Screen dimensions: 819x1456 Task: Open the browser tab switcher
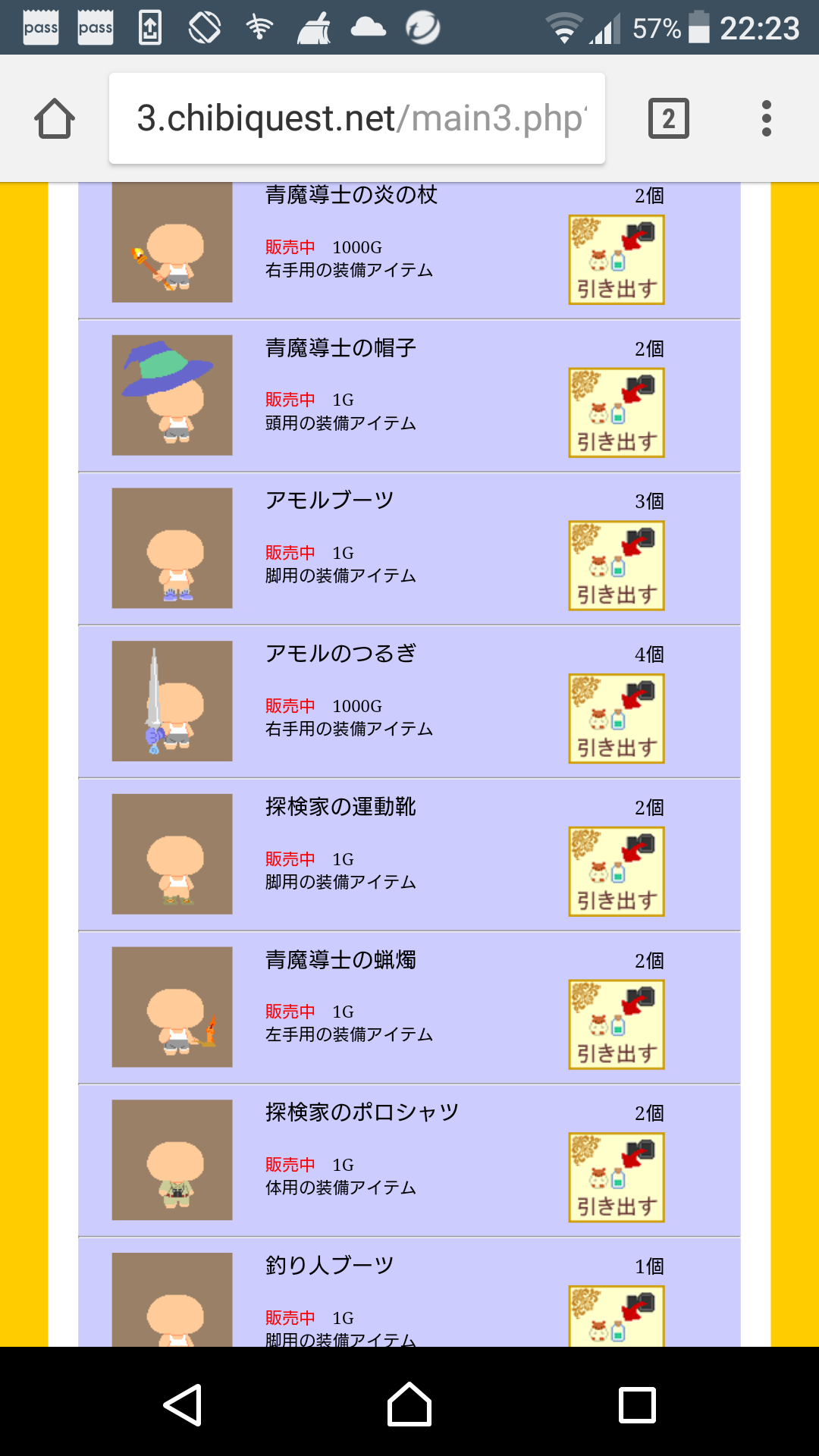coord(668,119)
